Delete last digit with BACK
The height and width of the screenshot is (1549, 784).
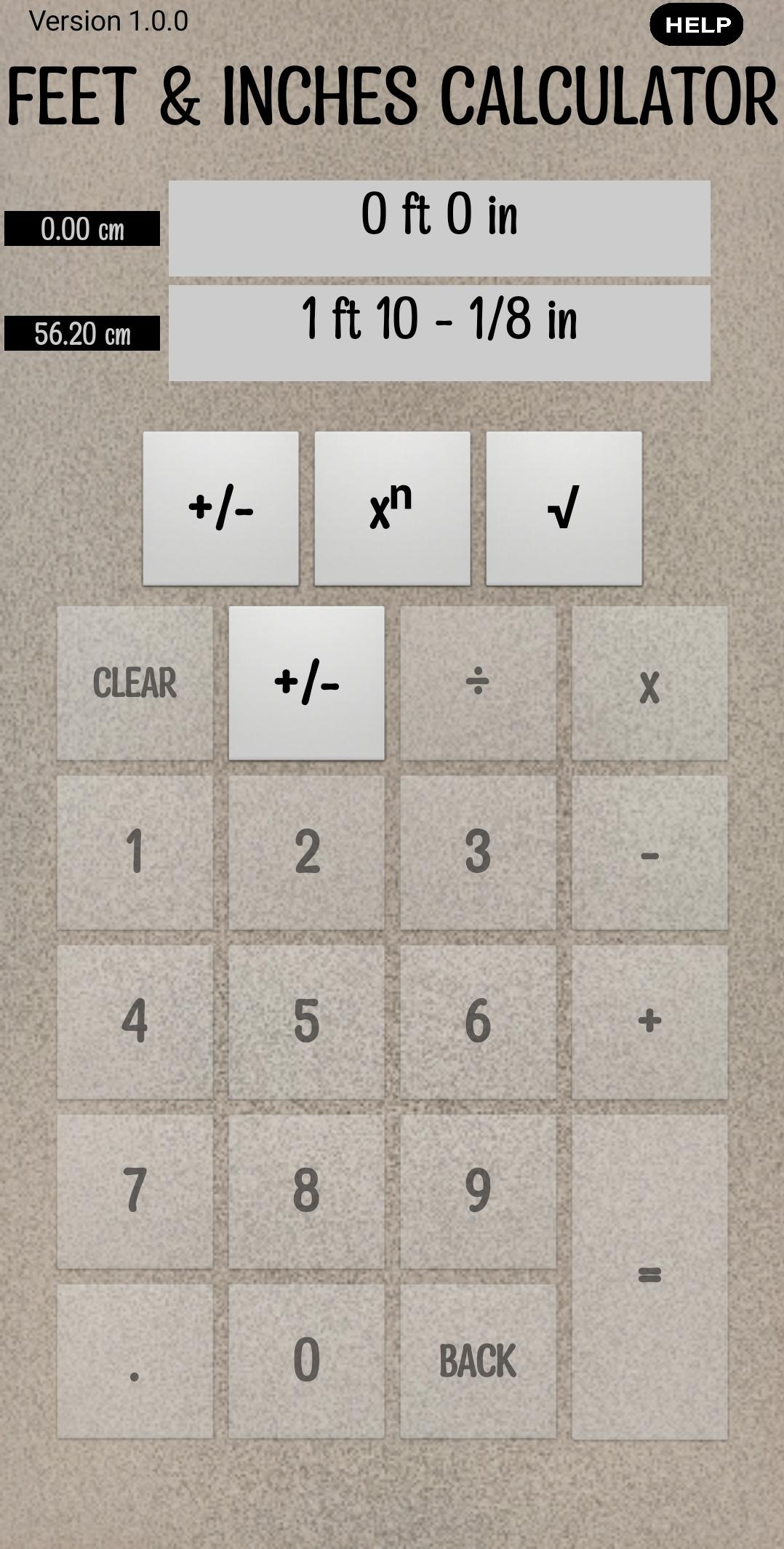coord(478,1361)
